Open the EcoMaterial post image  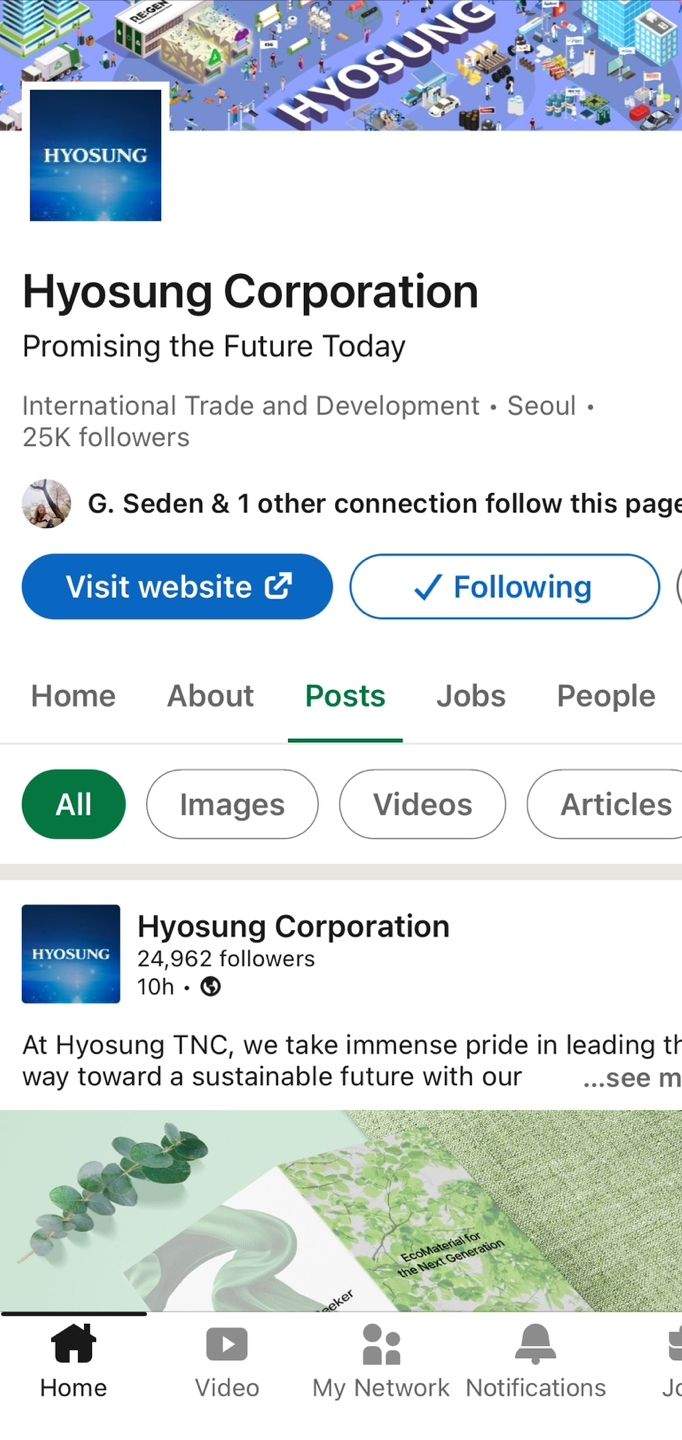pos(340,1210)
